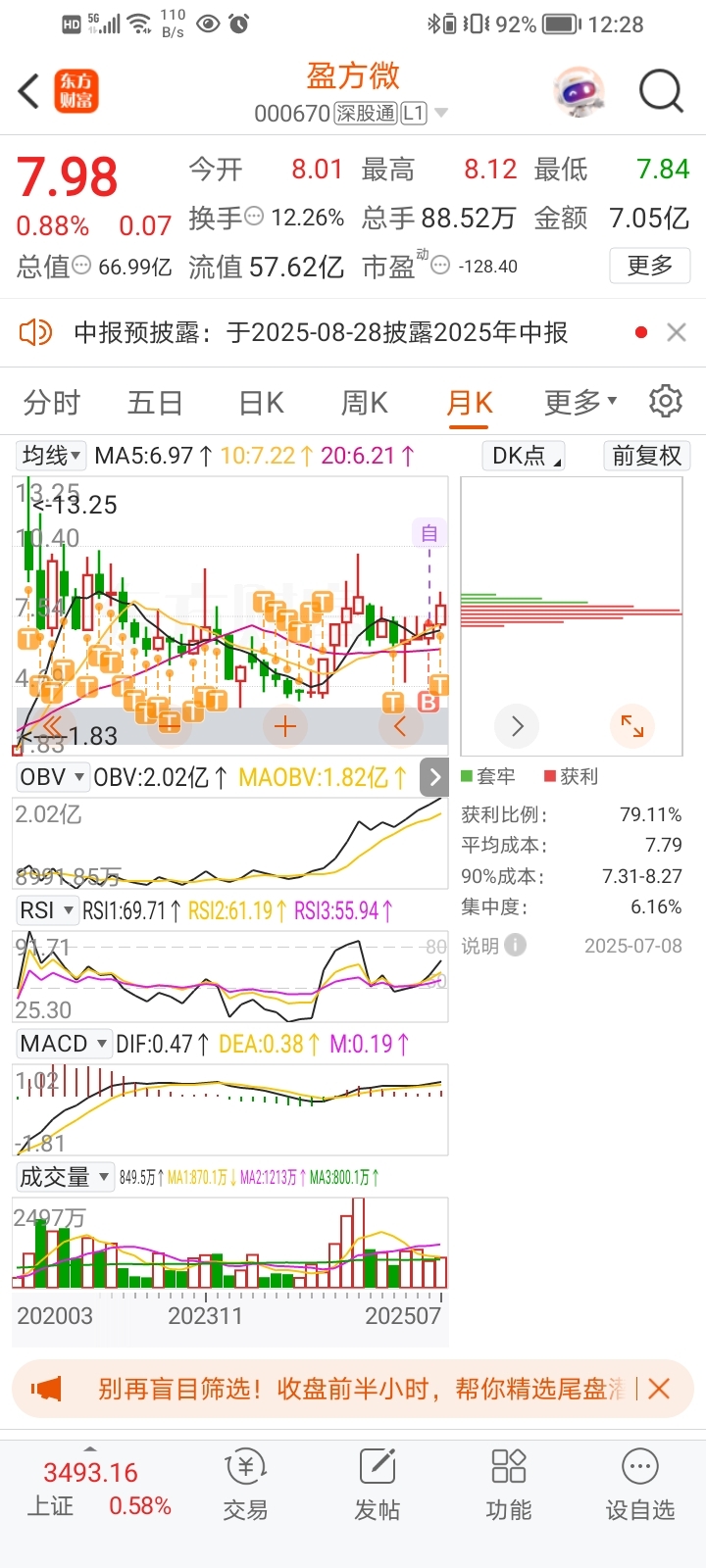Expand the chip distribution panel fullscreen

tap(632, 726)
